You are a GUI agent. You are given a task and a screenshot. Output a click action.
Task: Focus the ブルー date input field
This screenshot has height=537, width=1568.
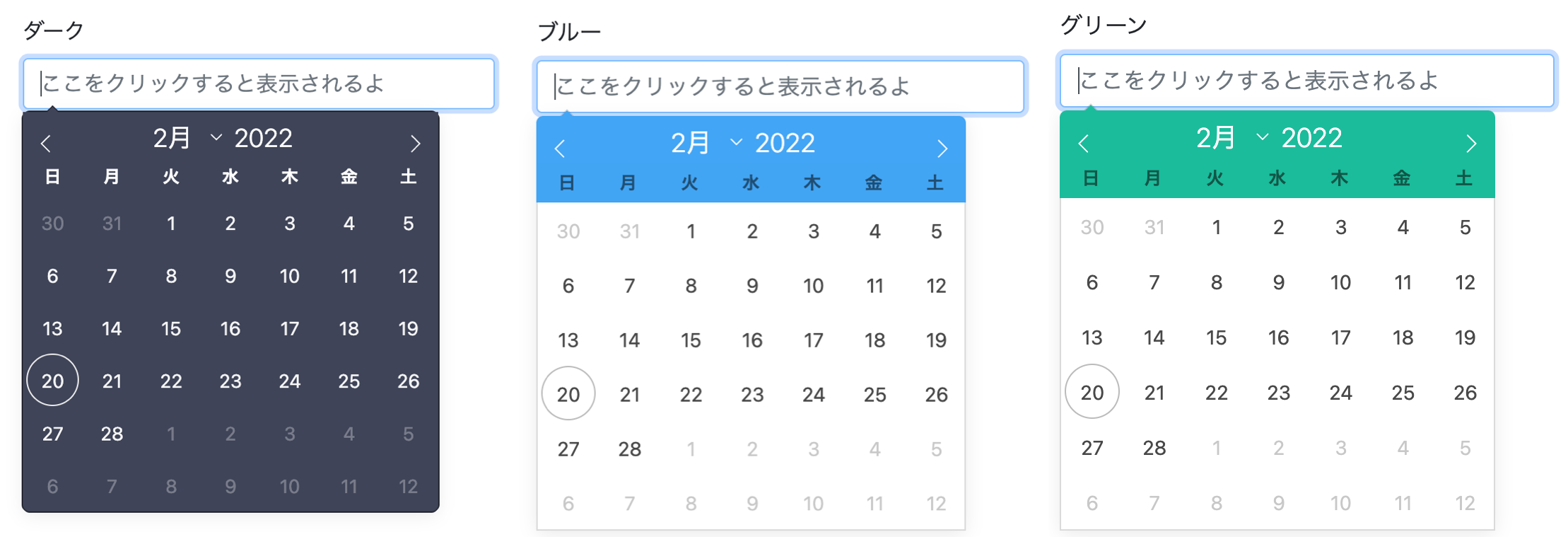780,87
